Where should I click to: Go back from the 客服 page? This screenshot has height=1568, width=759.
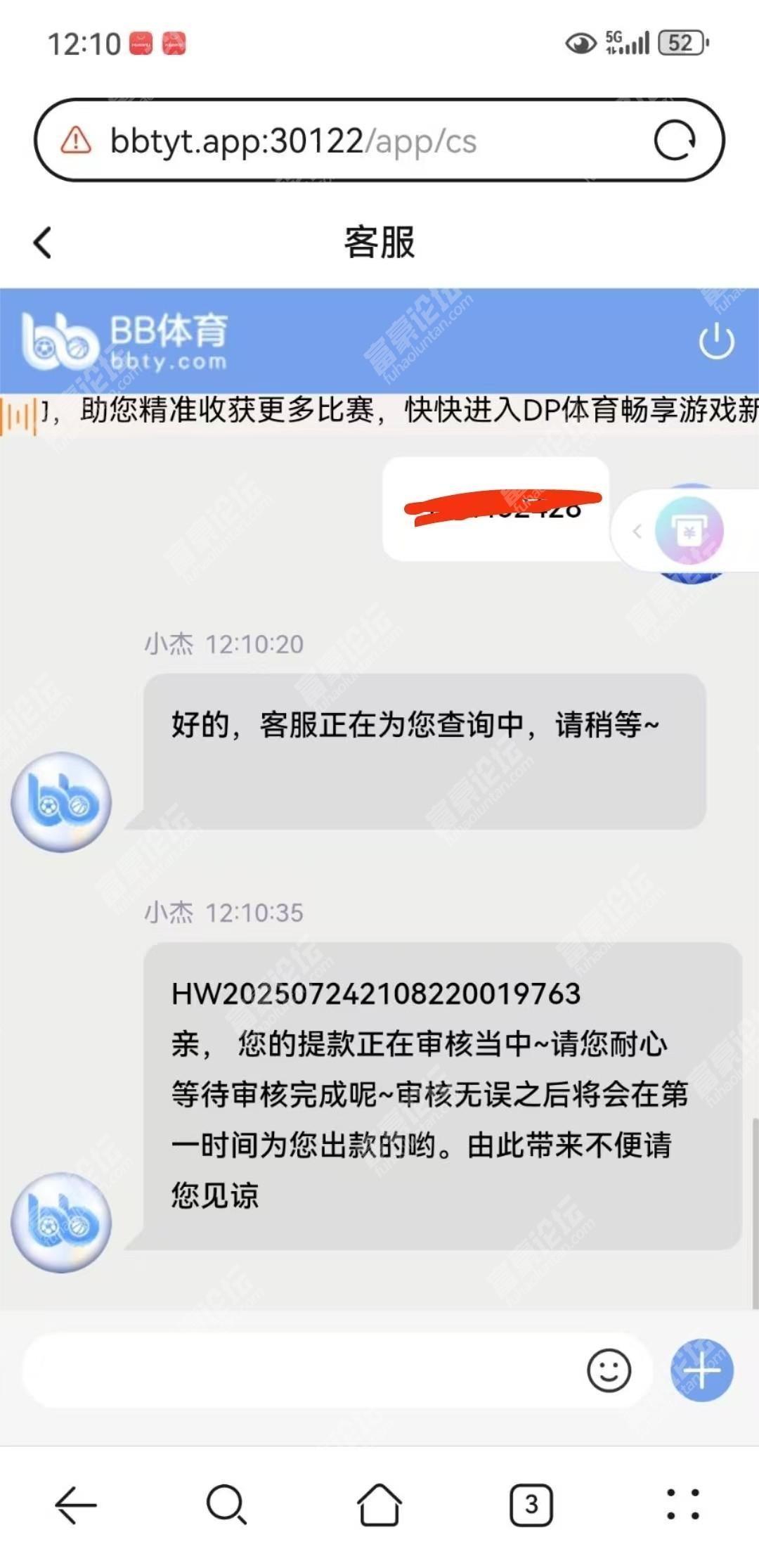point(43,243)
